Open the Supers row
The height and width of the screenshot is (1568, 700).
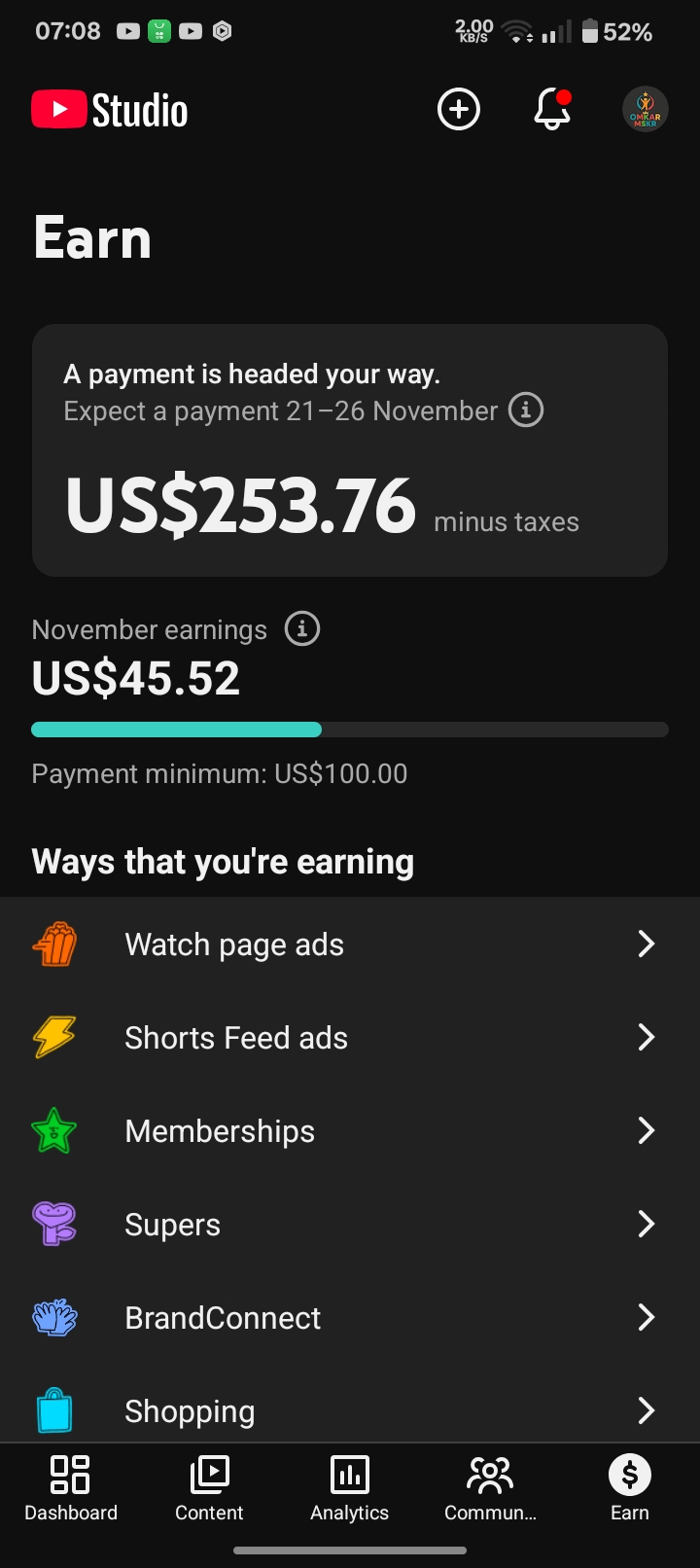tap(350, 1224)
